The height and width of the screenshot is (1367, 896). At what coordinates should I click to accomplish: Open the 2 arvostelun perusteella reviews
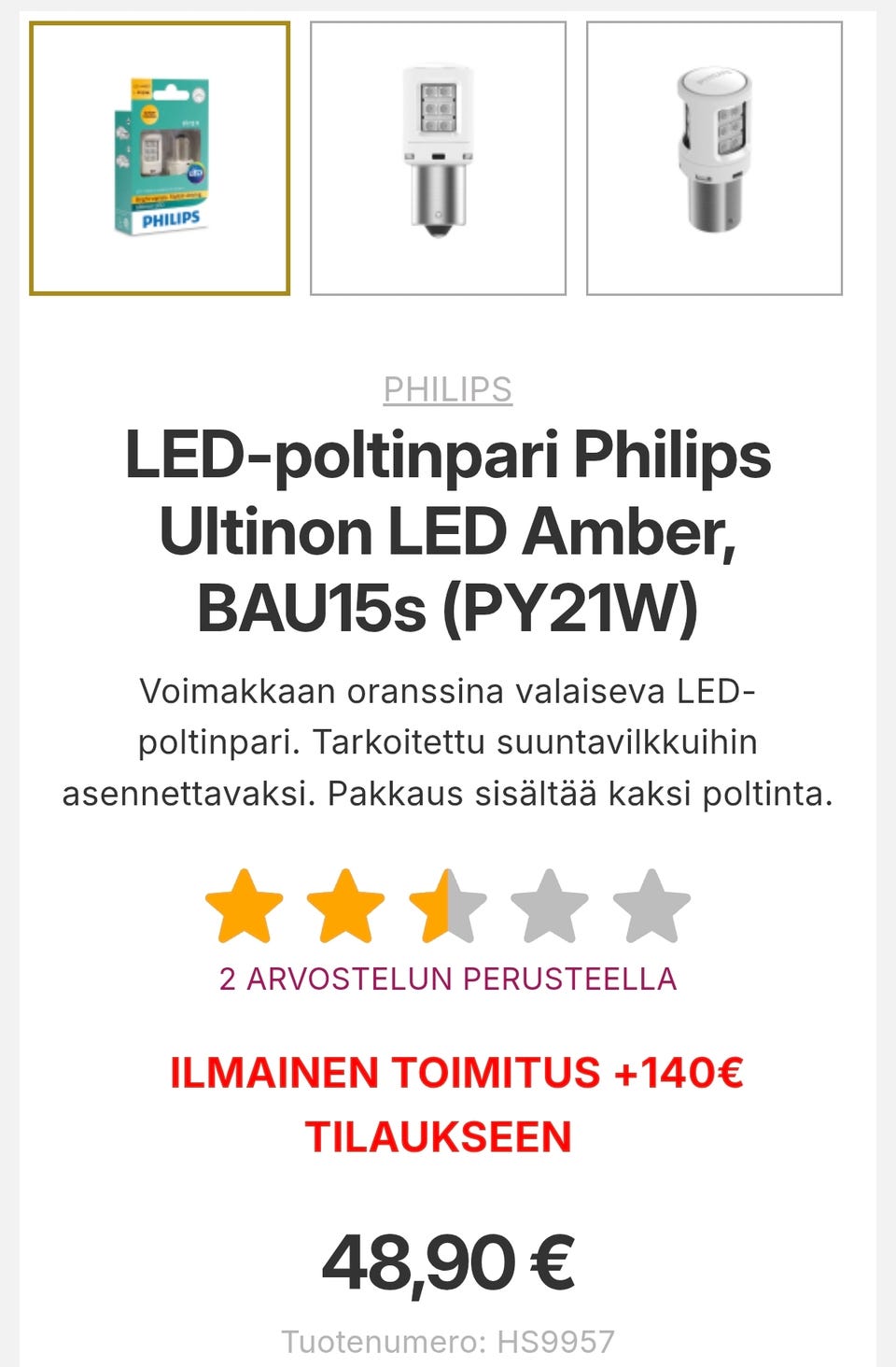pyautogui.click(x=448, y=979)
